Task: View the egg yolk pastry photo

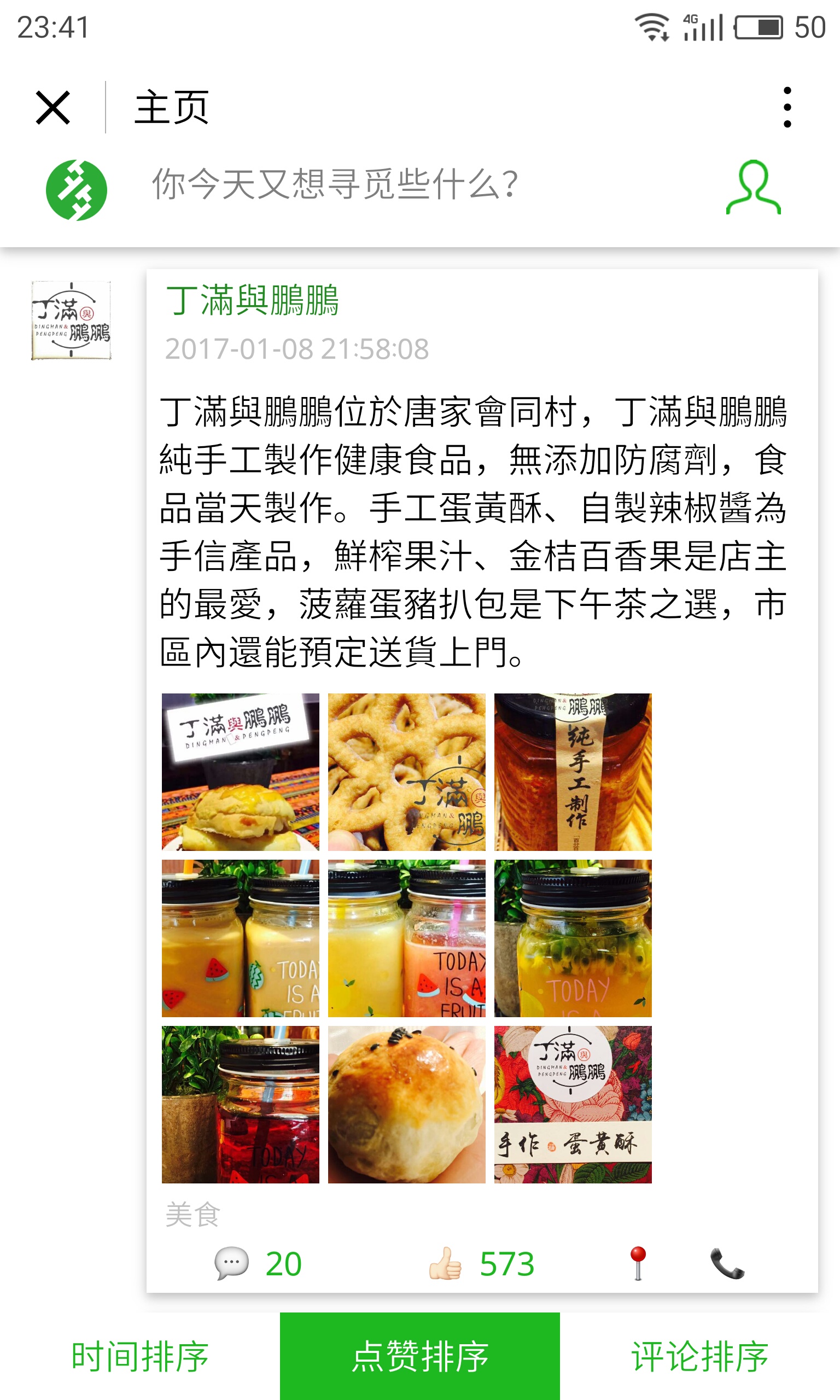Action: 406,1105
